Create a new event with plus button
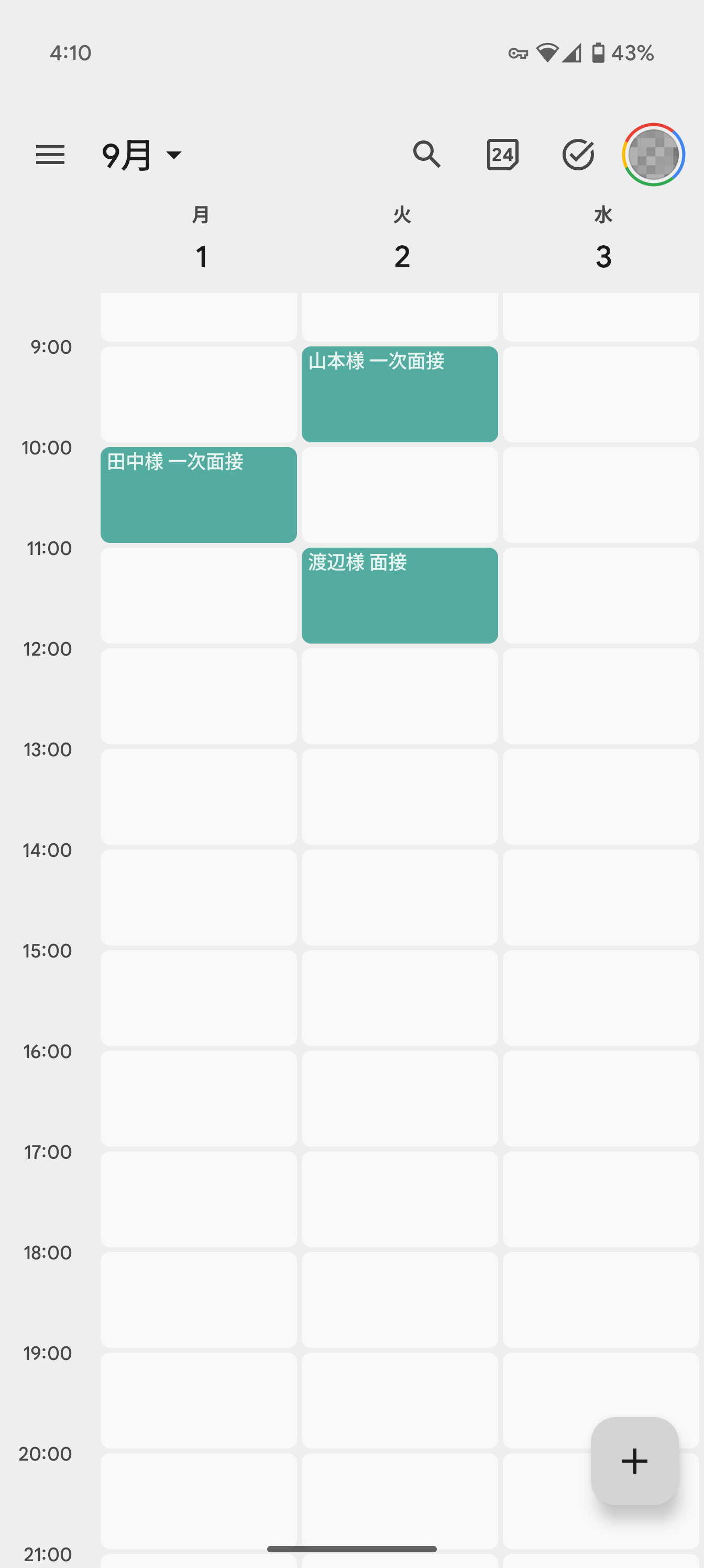The height and width of the screenshot is (1568, 704). (634, 1460)
